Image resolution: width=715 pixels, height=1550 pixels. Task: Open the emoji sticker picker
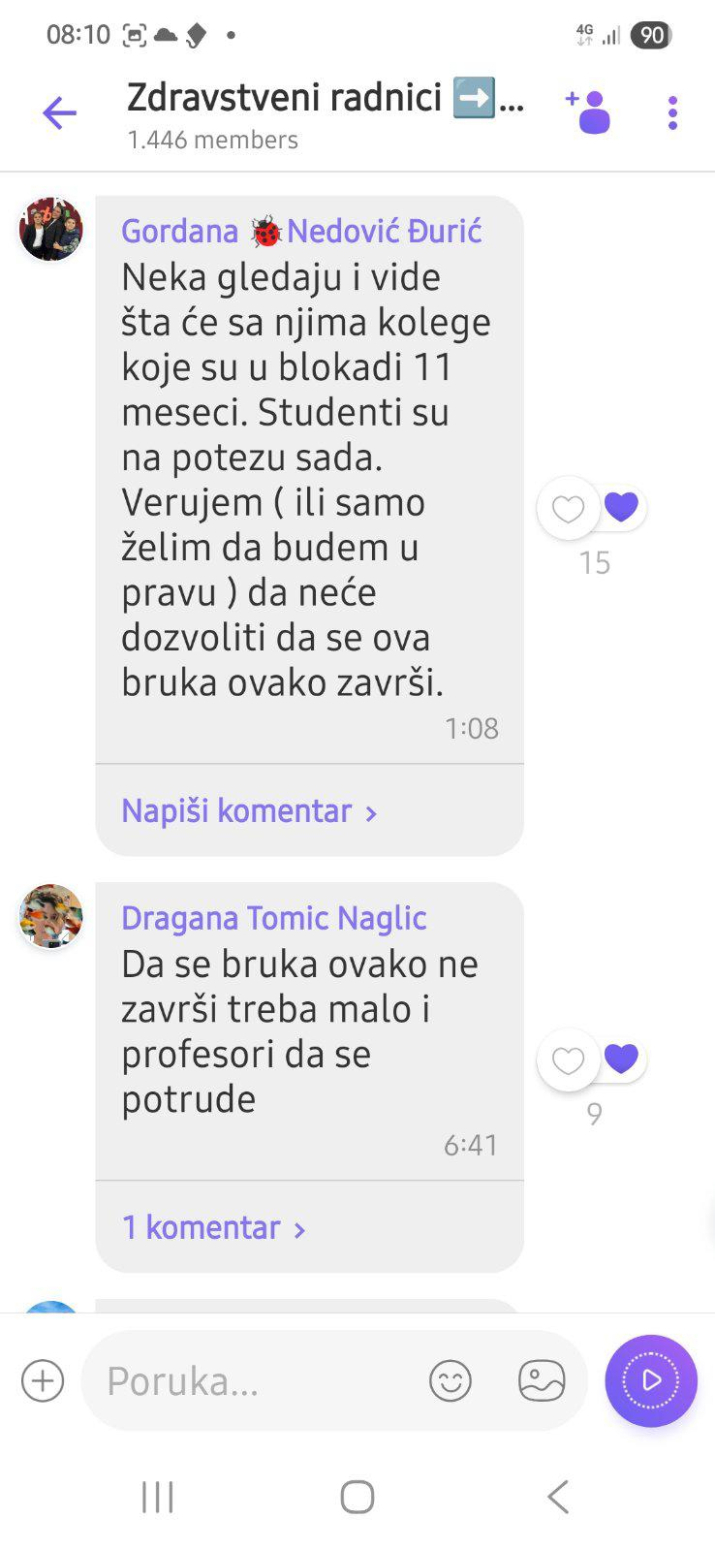450,1381
